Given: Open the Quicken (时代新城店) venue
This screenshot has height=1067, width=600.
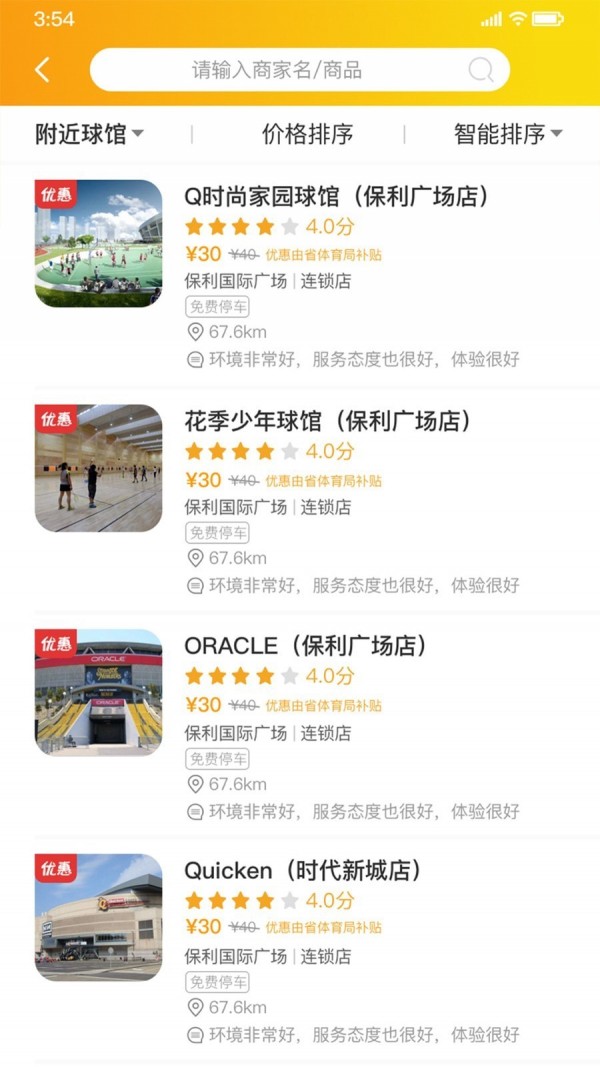Looking at the screenshot, I should tap(302, 870).
